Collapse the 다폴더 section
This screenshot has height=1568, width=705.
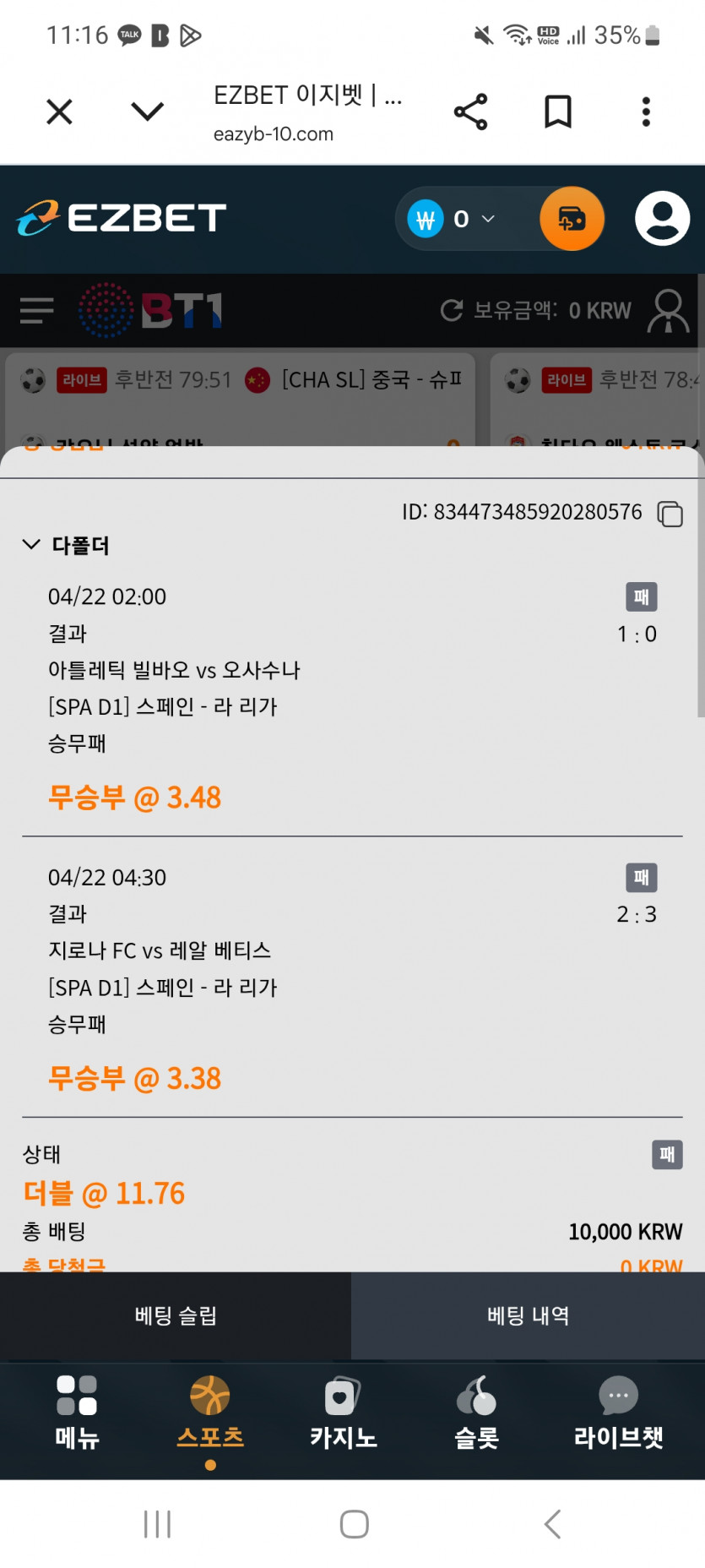point(31,544)
